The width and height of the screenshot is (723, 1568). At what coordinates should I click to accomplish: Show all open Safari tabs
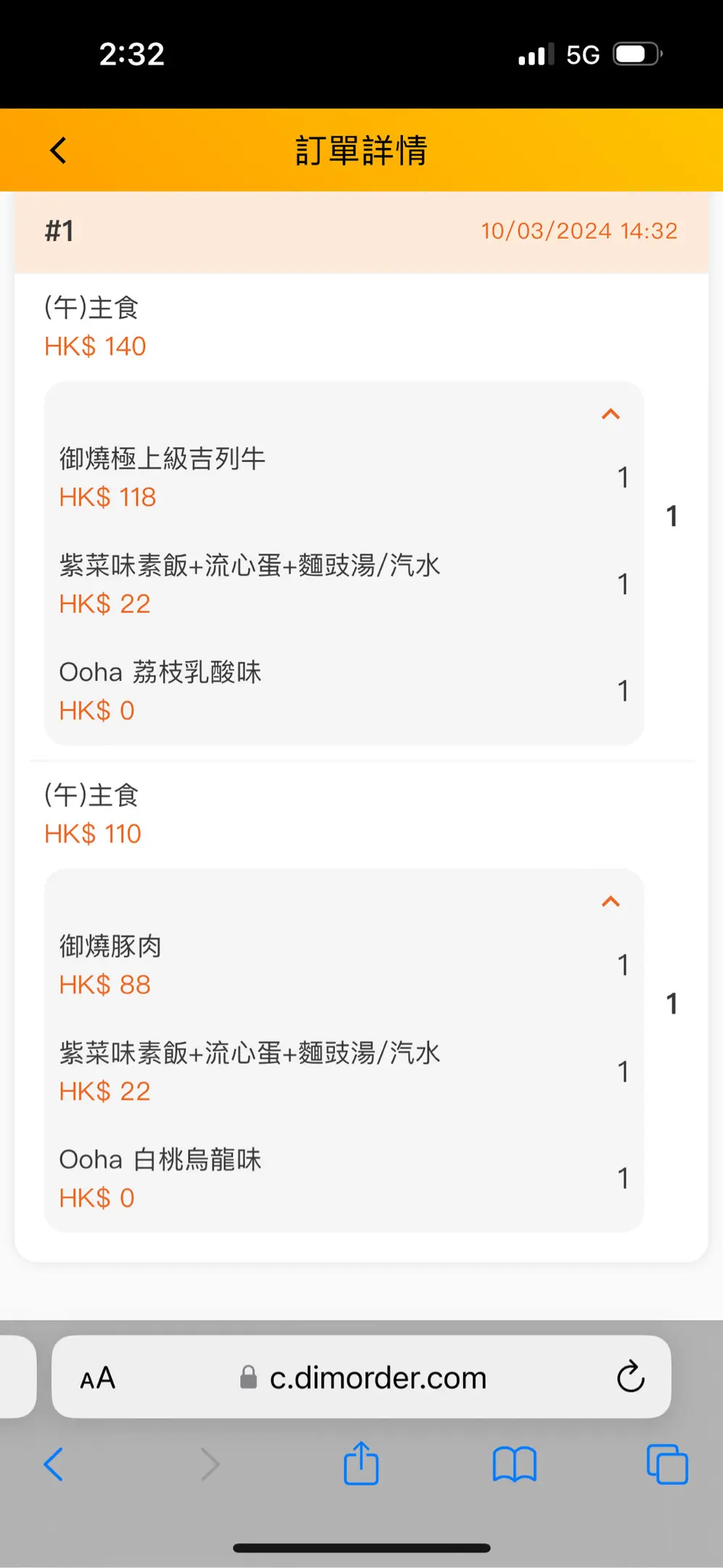tap(667, 1464)
